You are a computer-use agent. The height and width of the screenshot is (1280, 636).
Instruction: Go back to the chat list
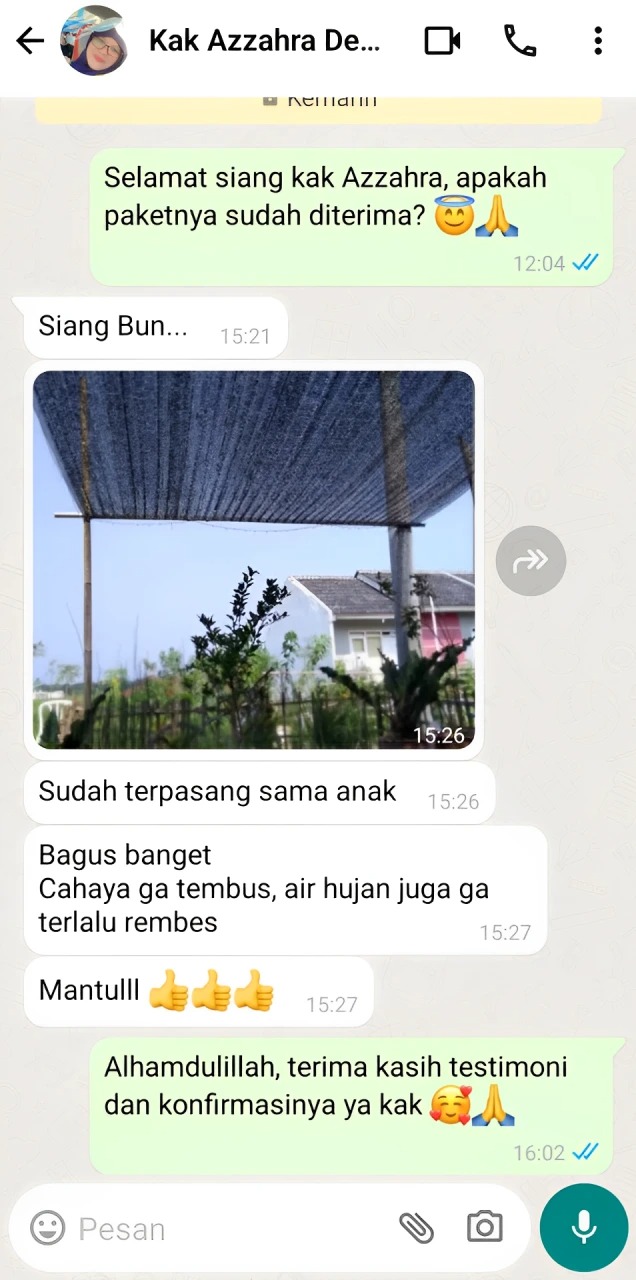[x=30, y=41]
